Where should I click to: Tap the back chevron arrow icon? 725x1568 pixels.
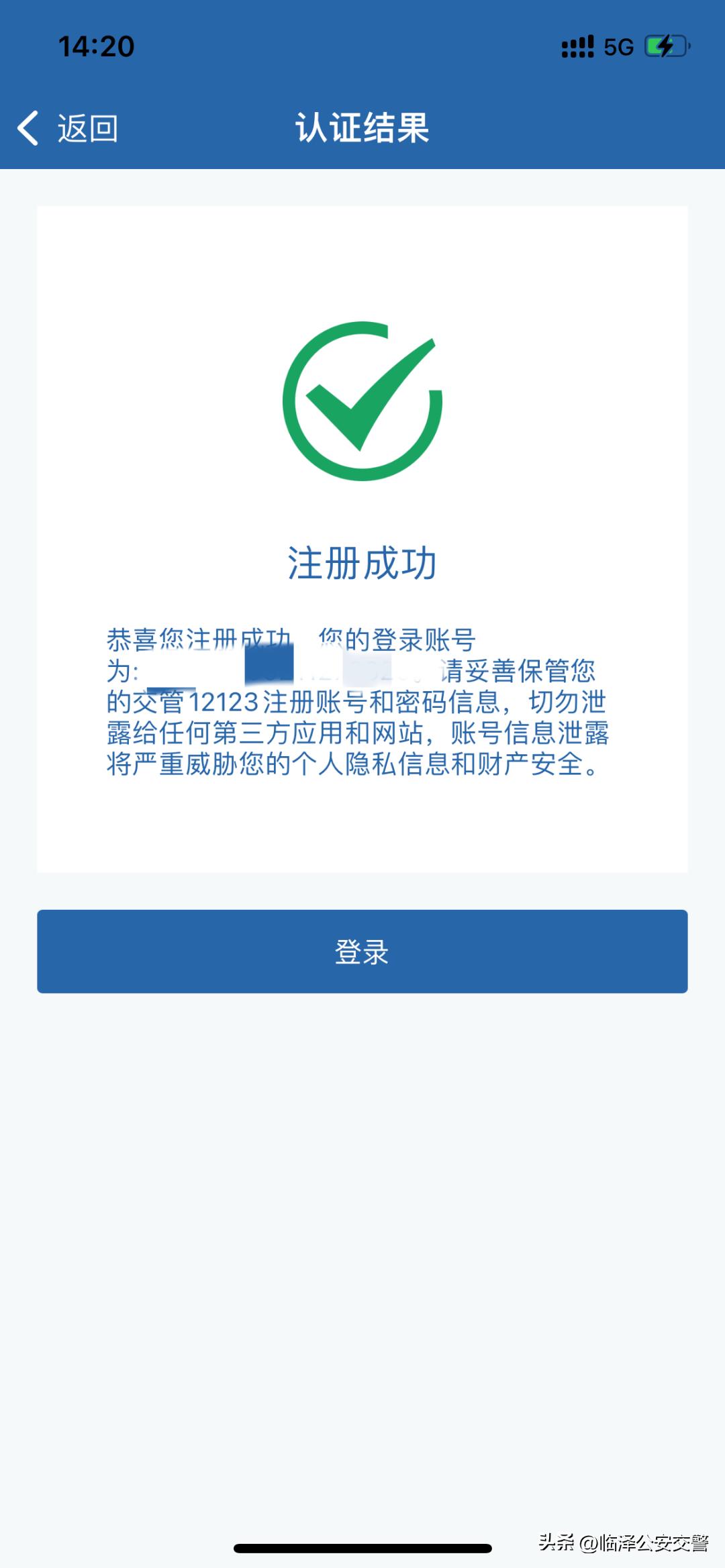tap(28, 129)
